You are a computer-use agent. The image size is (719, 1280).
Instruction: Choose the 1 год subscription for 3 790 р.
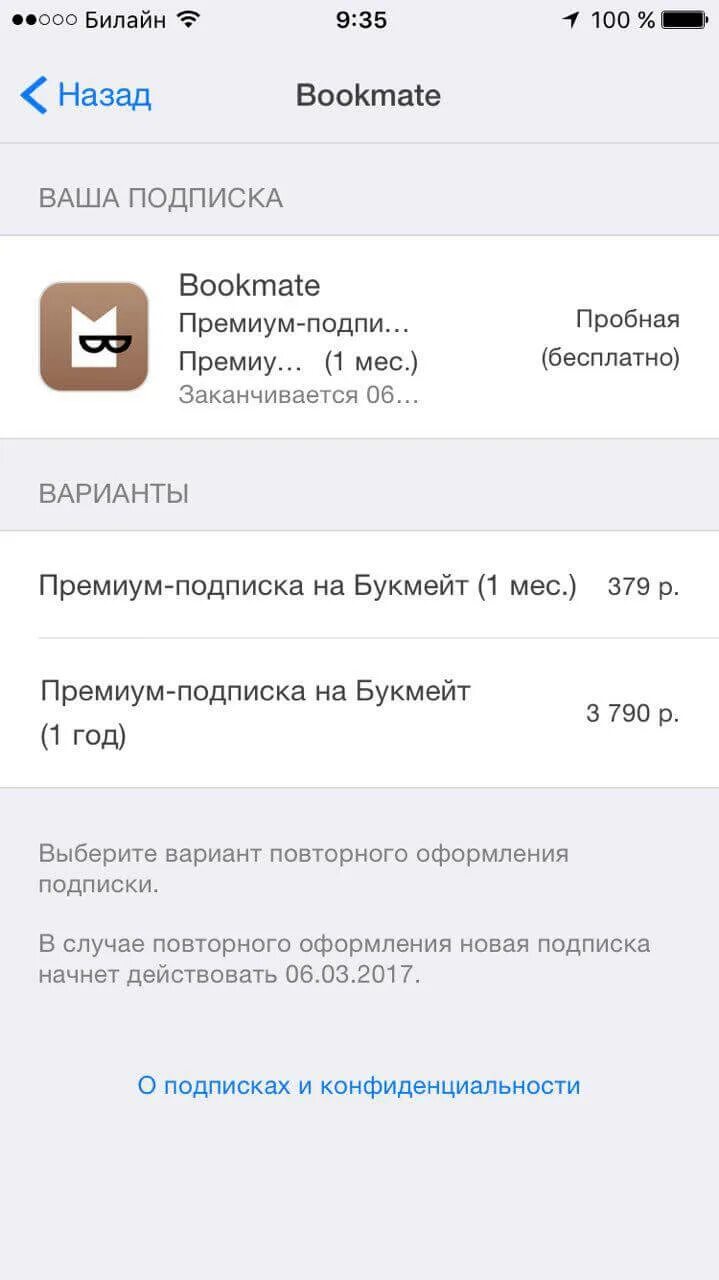point(359,713)
